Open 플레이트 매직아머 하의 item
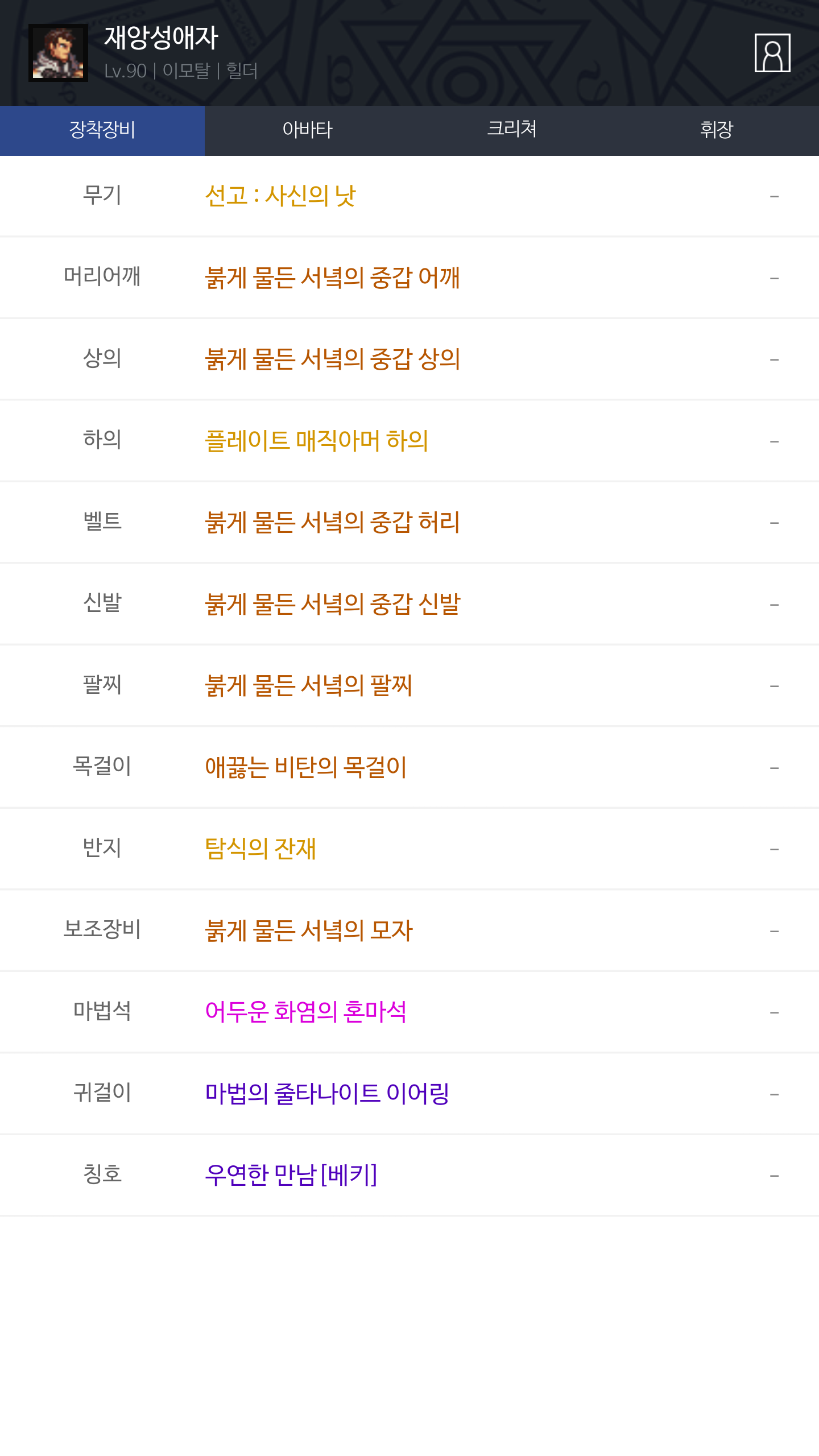The image size is (819, 1456). 409,441
